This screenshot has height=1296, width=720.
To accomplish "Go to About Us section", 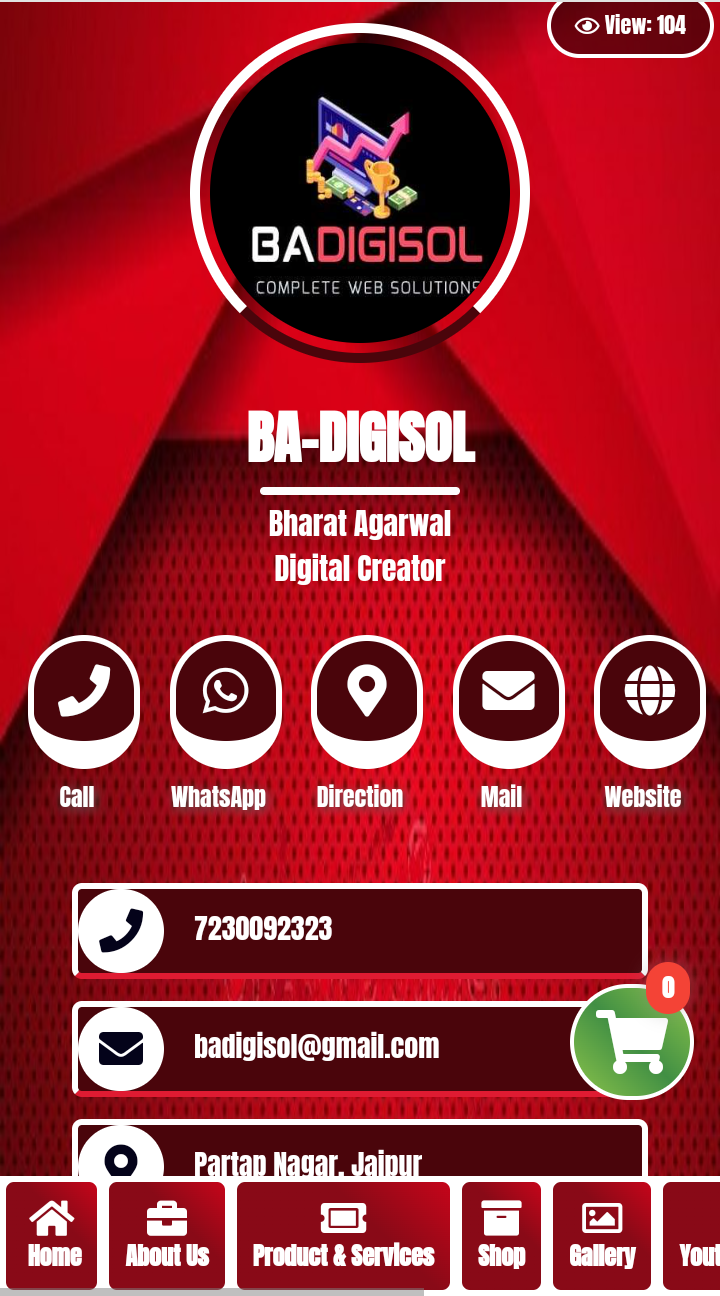I will pyautogui.click(x=167, y=1236).
